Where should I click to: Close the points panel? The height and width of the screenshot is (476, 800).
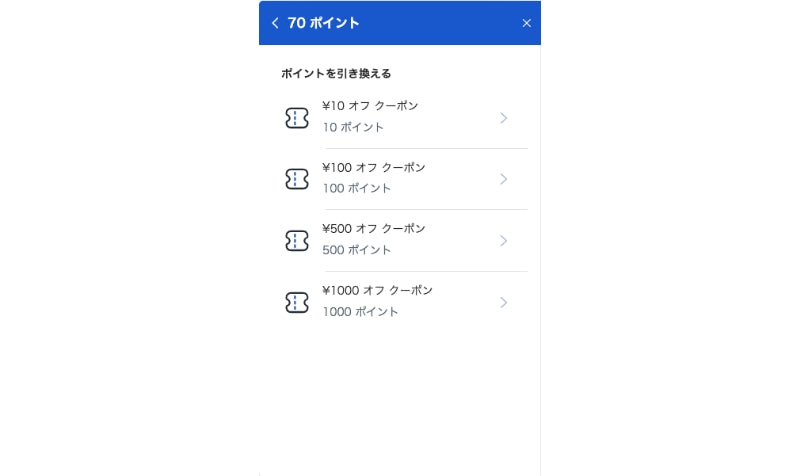(527, 23)
